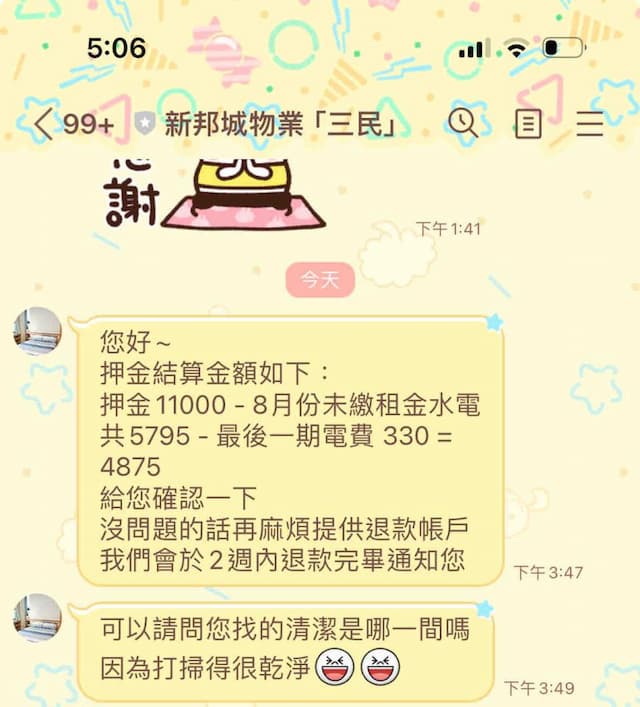Open the notes and albums icon
This screenshot has width=640, height=707.
(527, 123)
